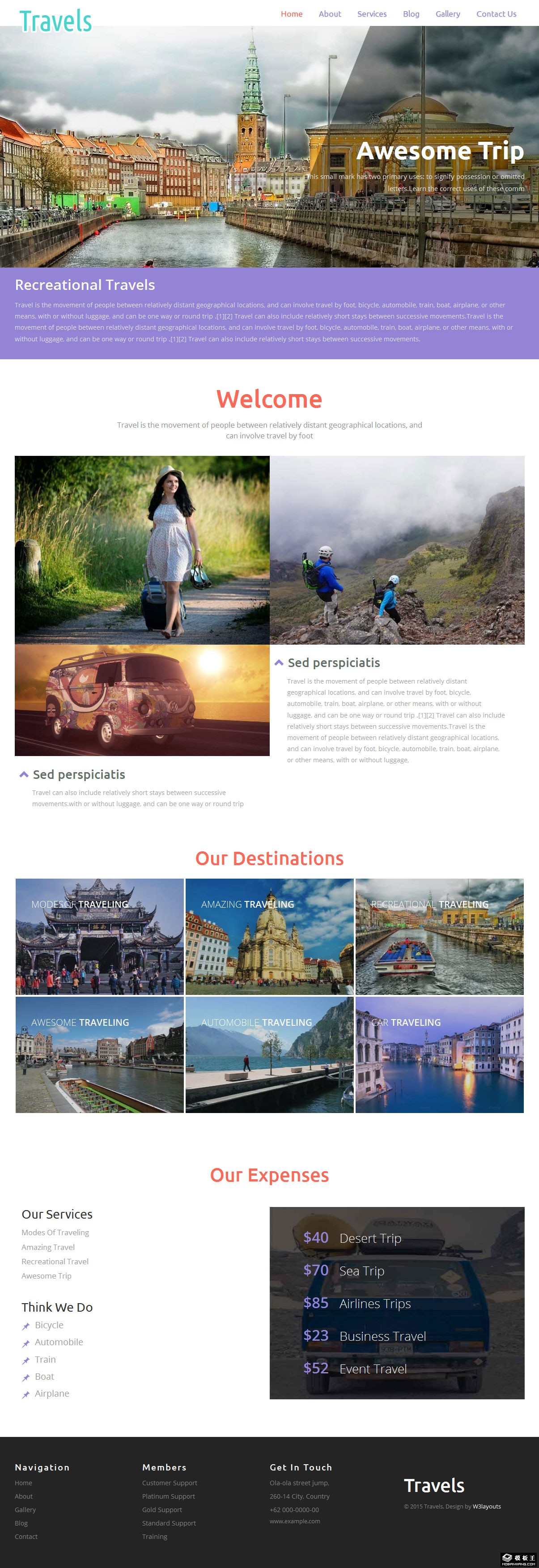Image resolution: width=539 pixels, height=1568 pixels.
Task: Select the Amazing Traveling destination tile
Action: pyautogui.click(x=269, y=936)
